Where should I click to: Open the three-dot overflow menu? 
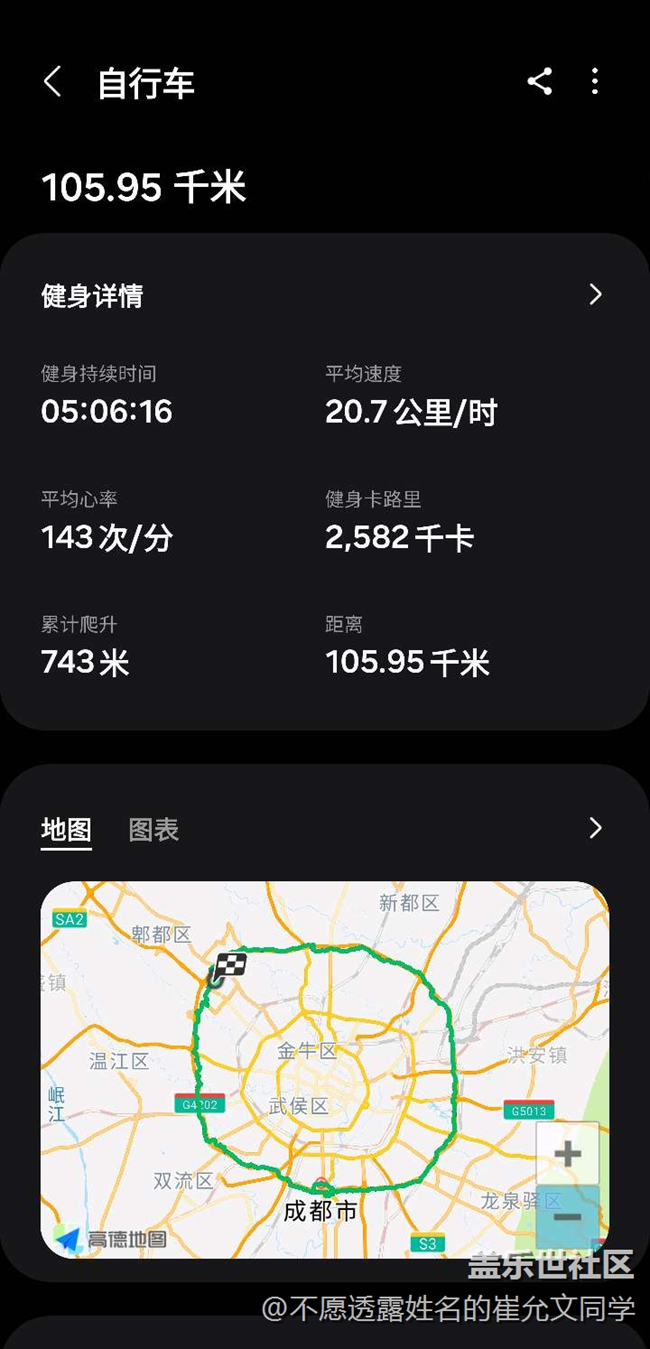[x=595, y=82]
